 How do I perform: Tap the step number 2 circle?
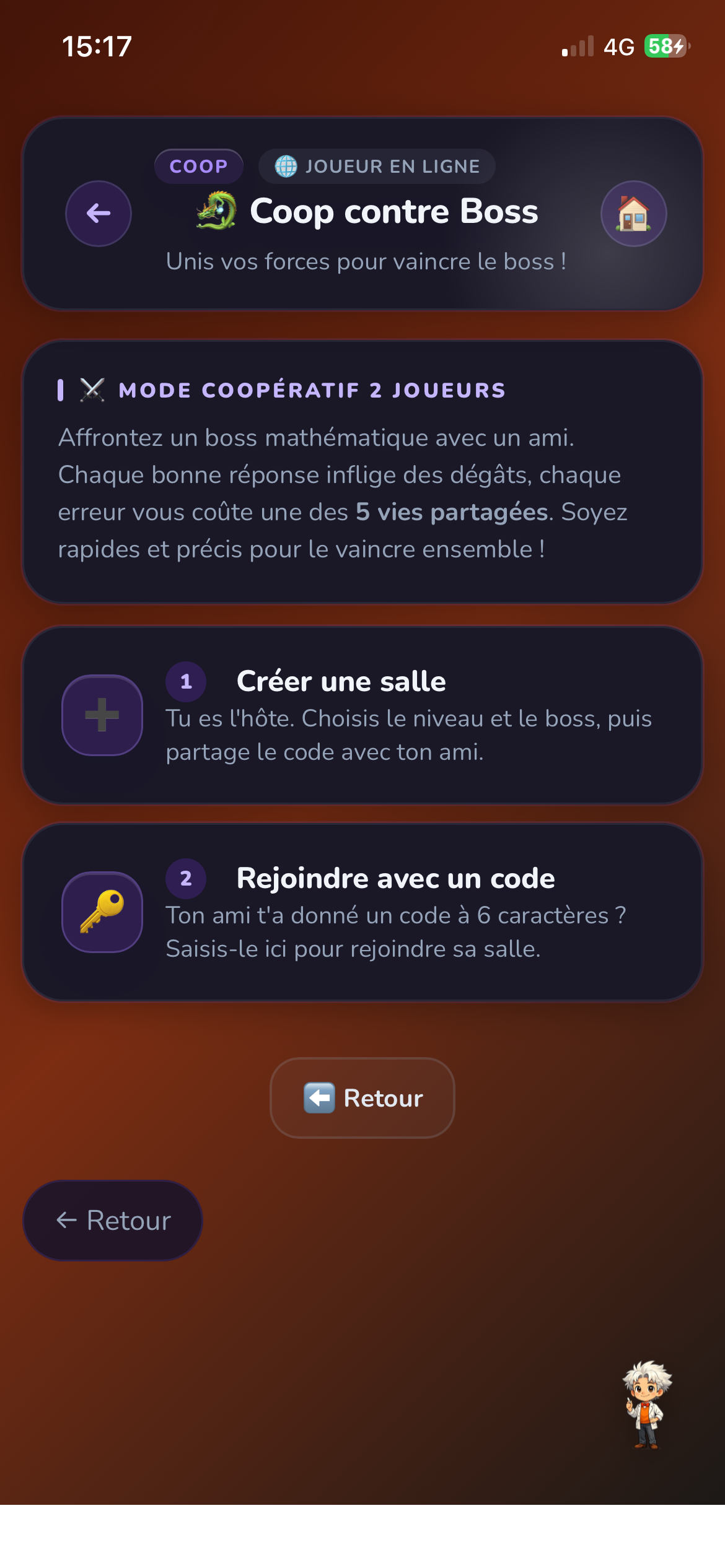click(x=185, y=878)
